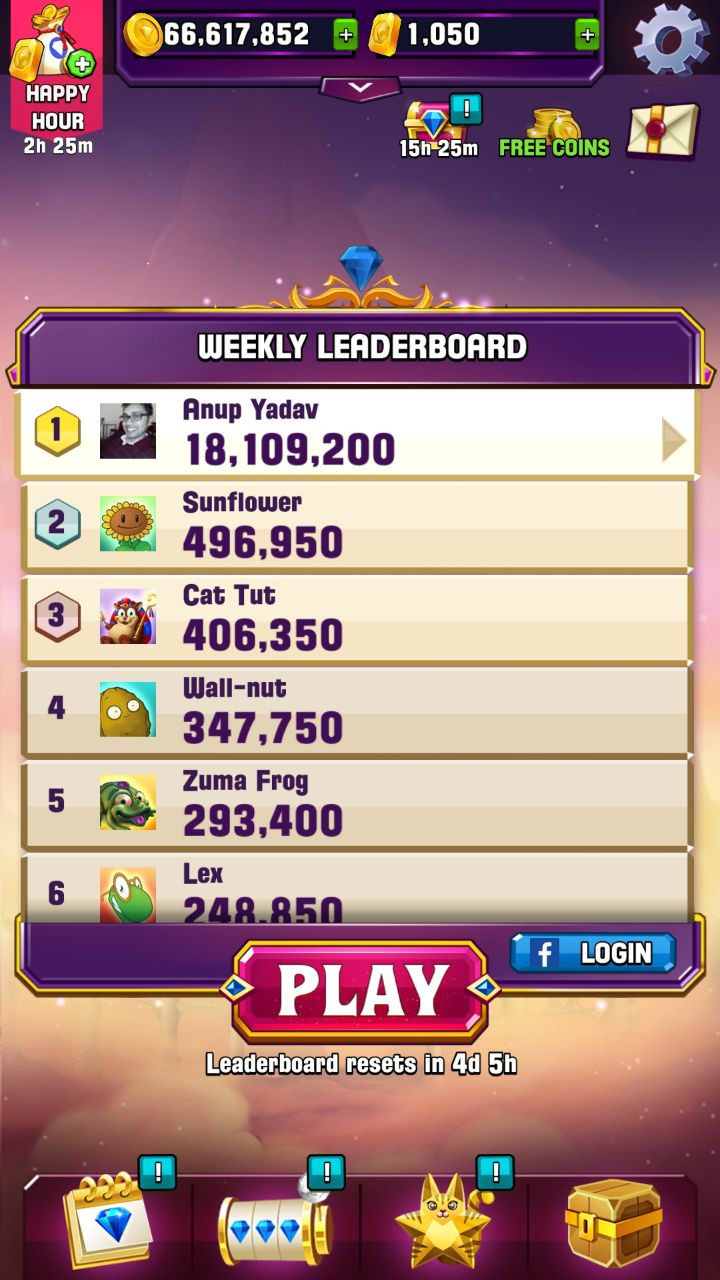Open the golden cat star section
720x1280 pixels.
click(x=444, y=1222)
